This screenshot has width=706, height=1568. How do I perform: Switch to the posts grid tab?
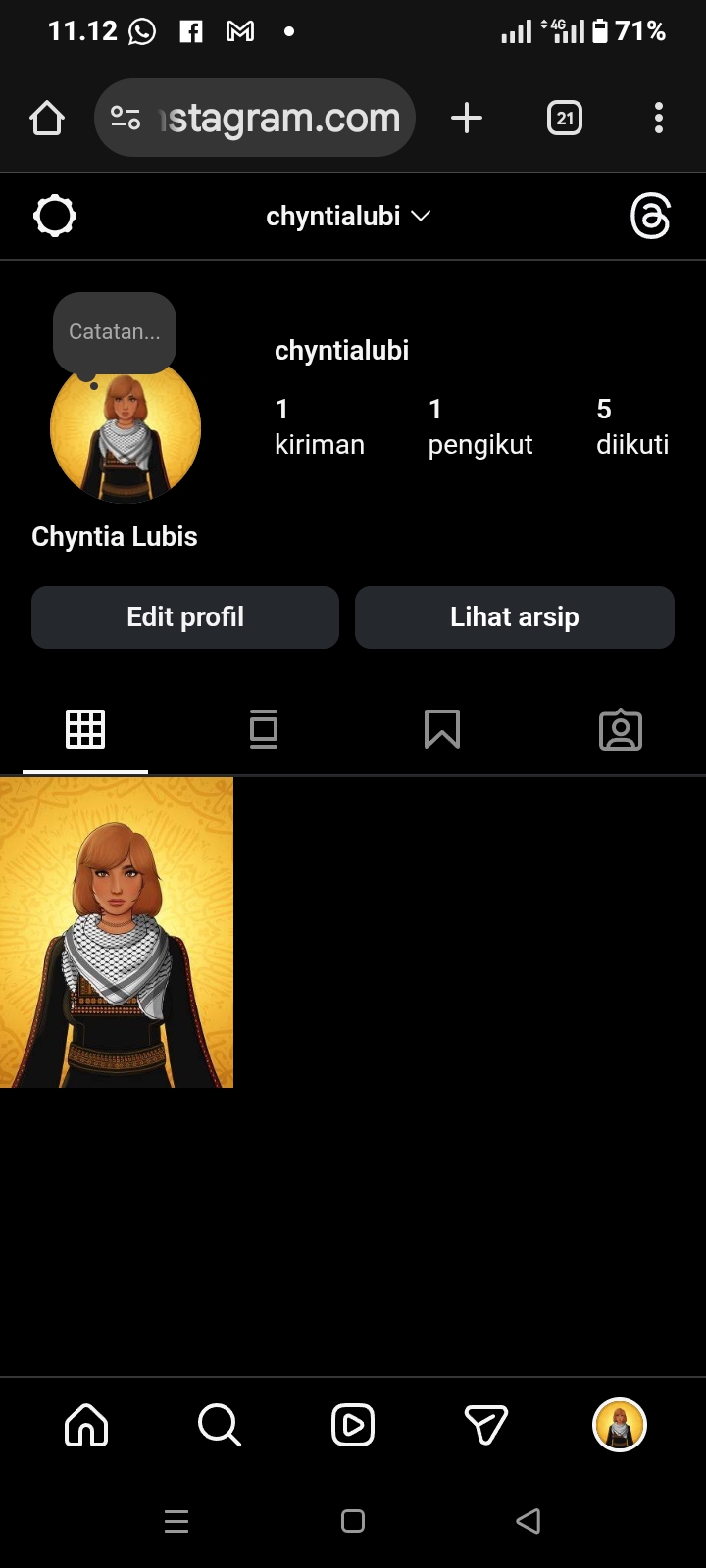(85, 729)
